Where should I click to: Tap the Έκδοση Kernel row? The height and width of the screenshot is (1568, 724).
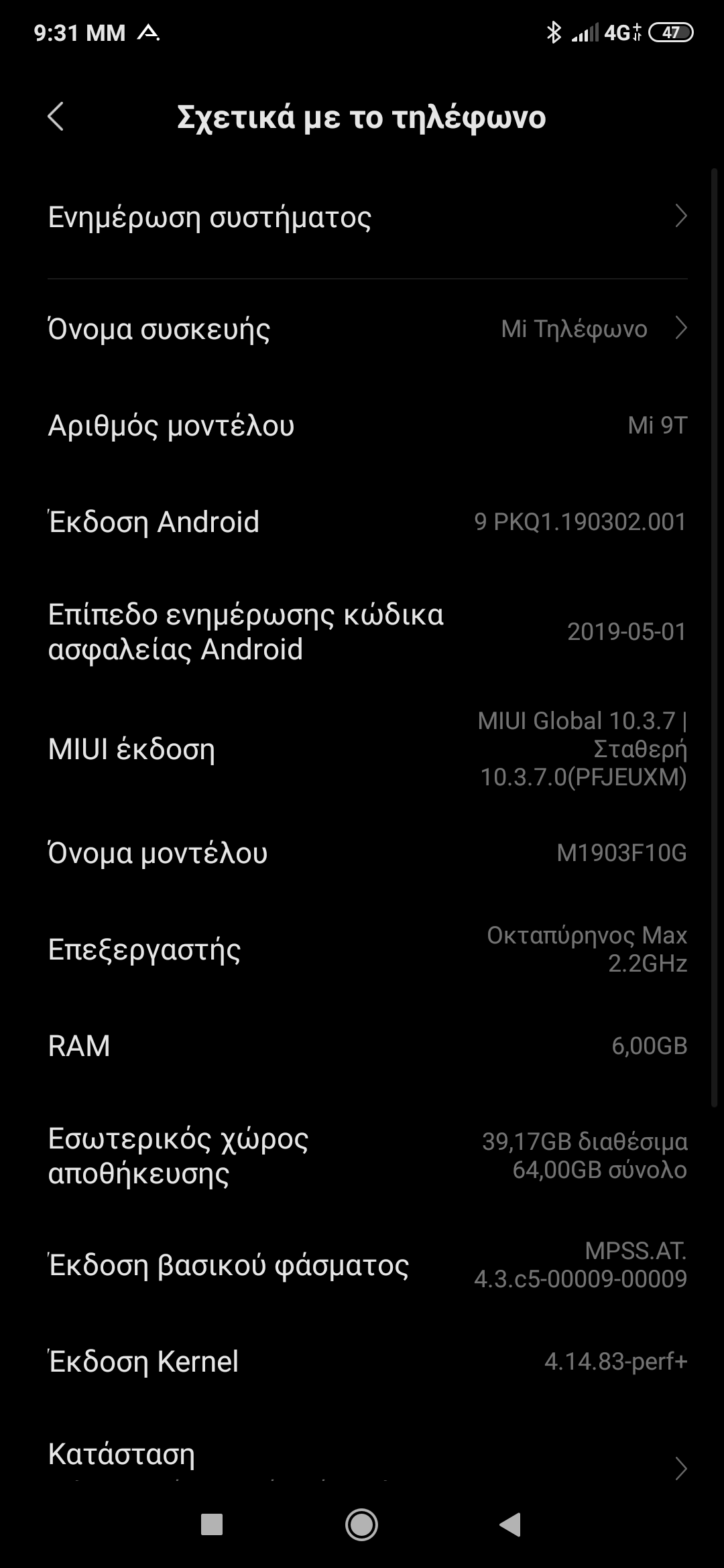(x=362, y=1361)
